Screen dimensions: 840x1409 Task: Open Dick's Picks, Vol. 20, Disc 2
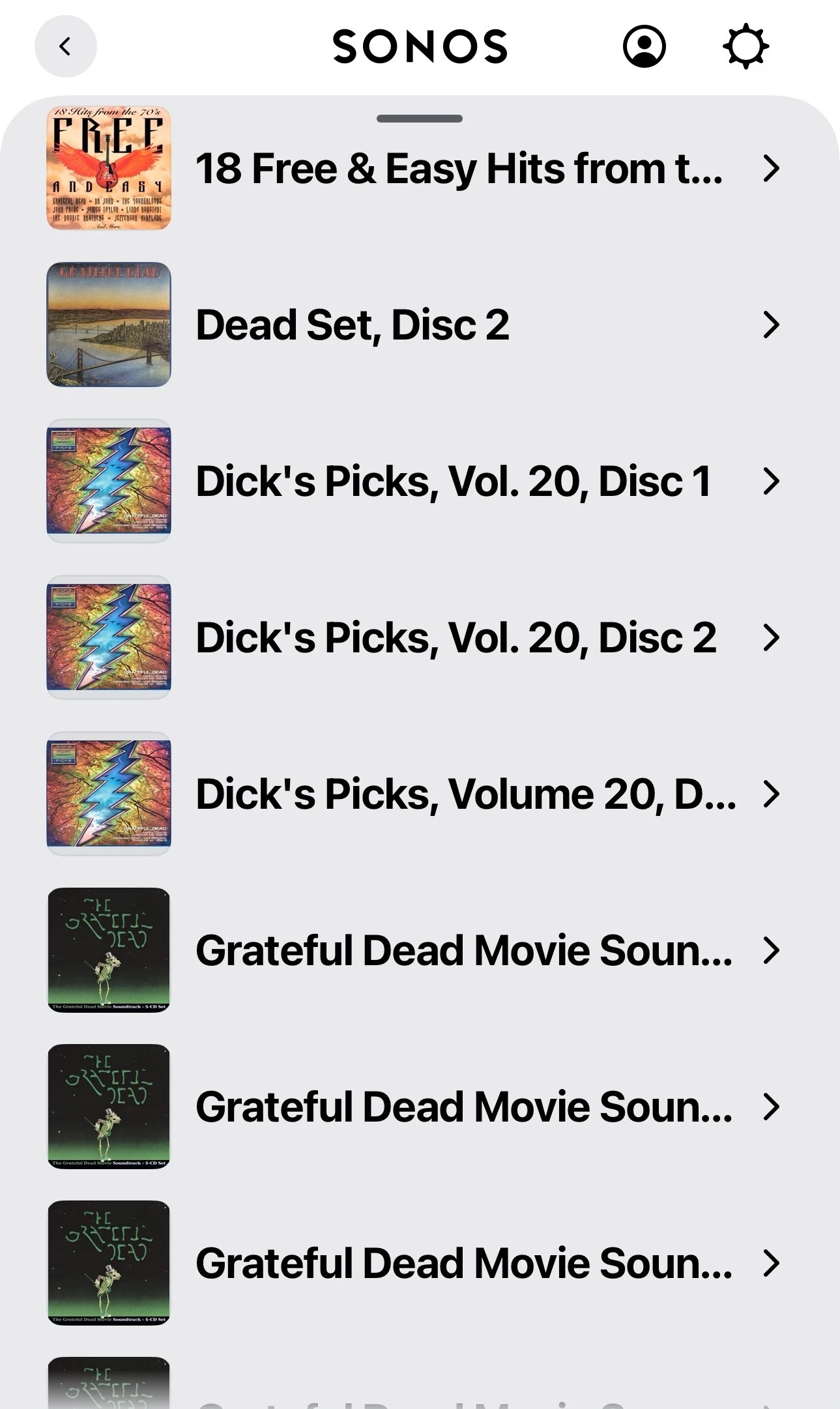coord(456,637)
